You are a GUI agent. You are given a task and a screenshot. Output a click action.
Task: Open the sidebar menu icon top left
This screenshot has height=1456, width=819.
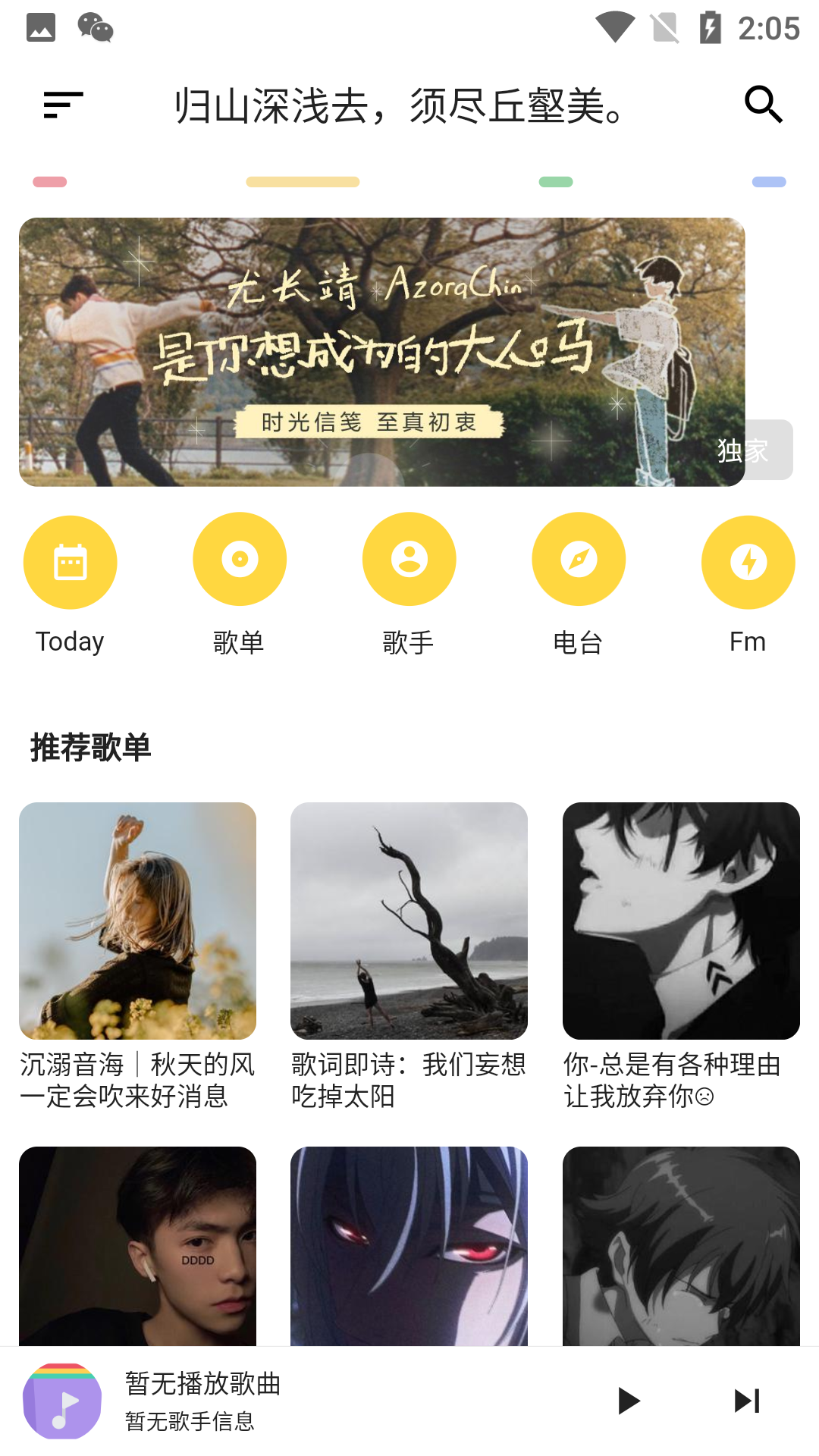coord(63,105)
